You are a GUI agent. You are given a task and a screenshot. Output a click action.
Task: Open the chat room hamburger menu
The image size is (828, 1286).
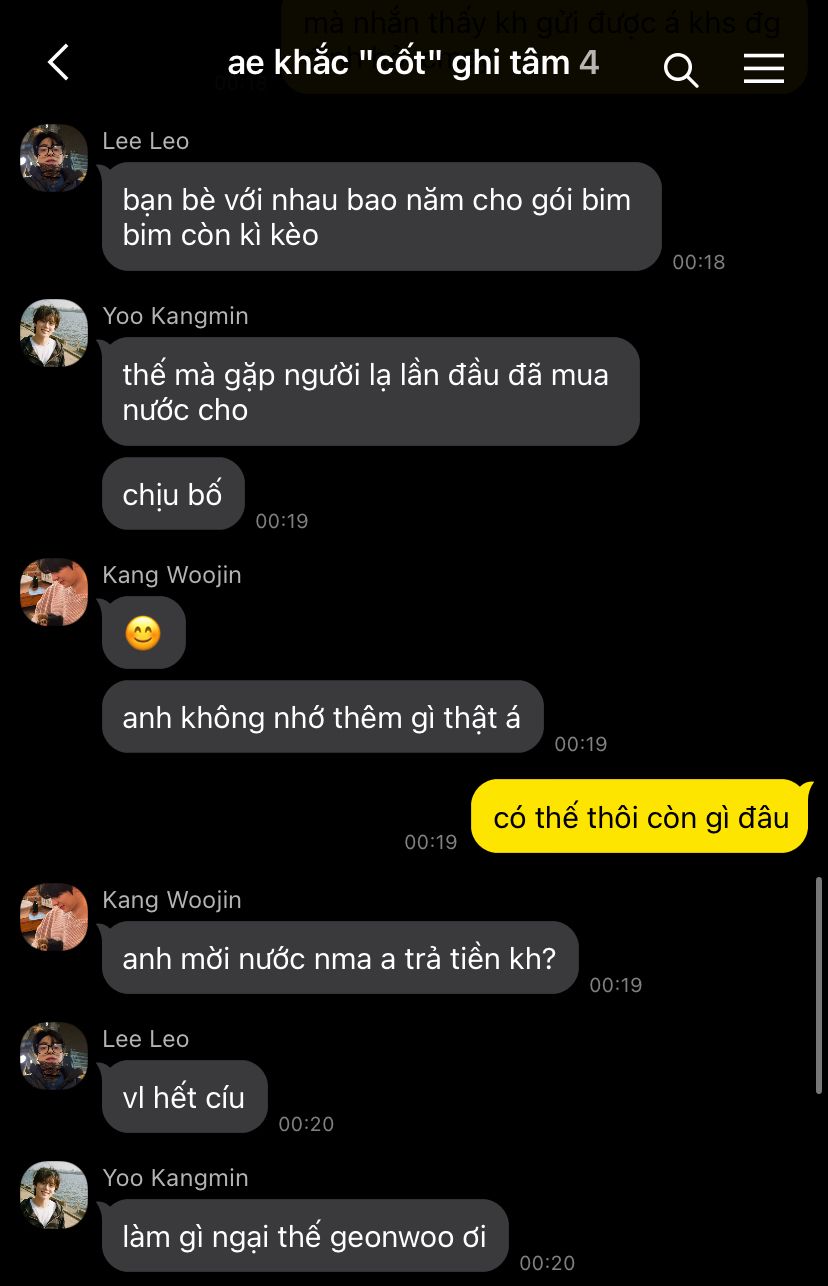click(763, 68)
